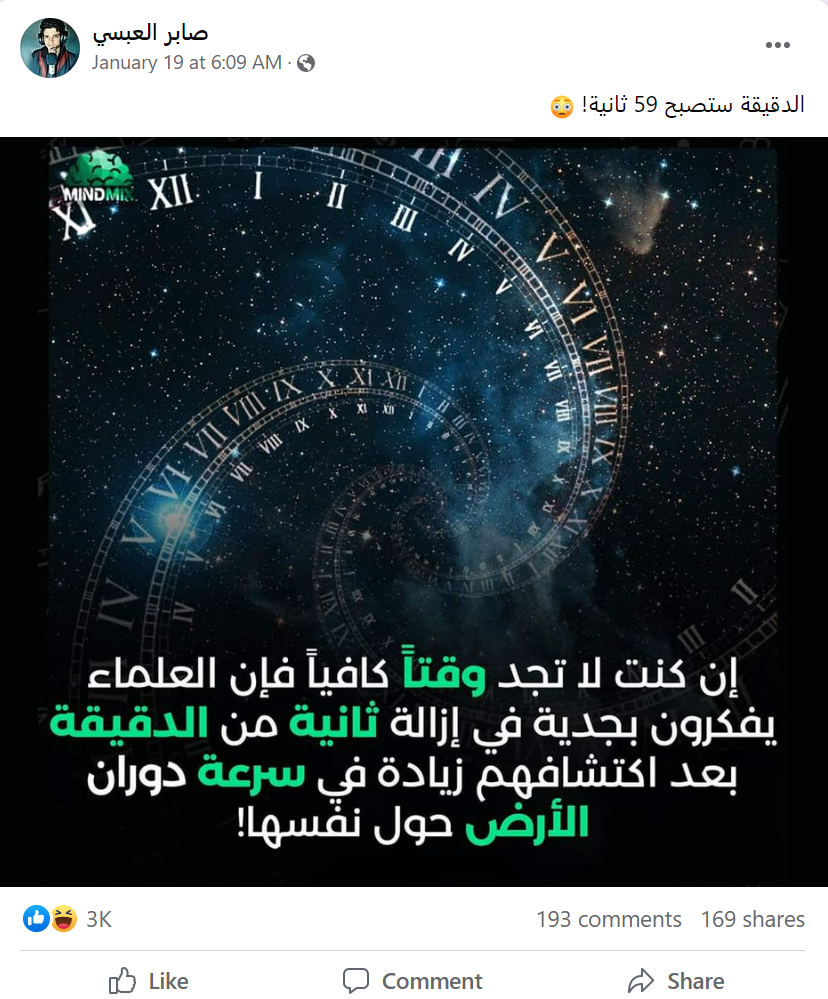Open the January 19 post timestamp

(187, 63)
